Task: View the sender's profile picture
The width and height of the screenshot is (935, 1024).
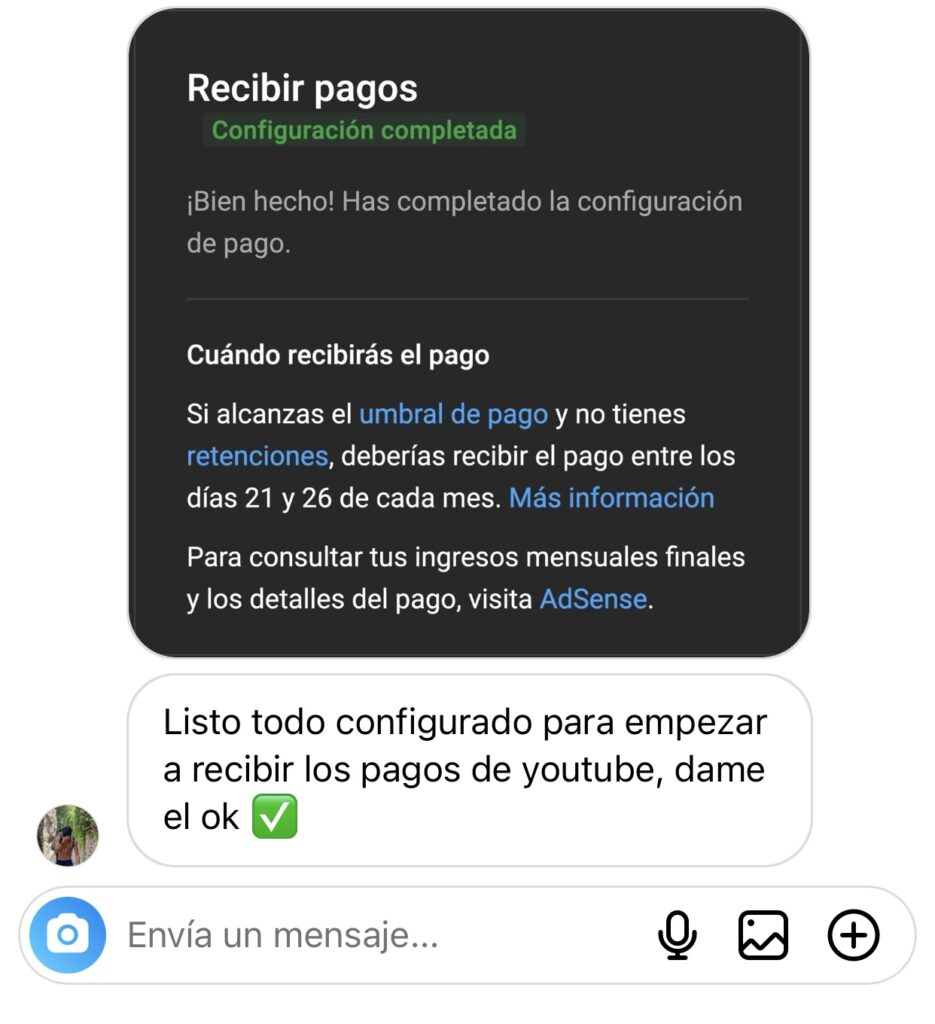Action: pos(68,834)
